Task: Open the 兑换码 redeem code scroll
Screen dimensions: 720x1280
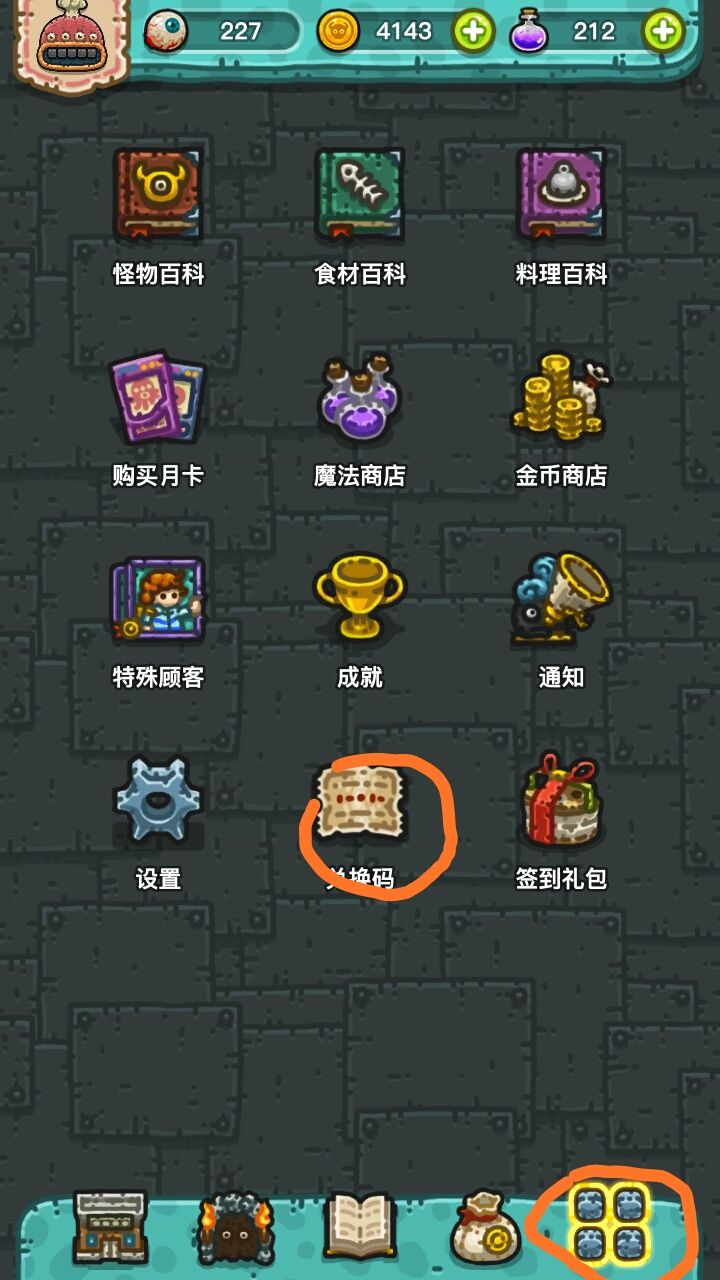Action: point(360,803)
